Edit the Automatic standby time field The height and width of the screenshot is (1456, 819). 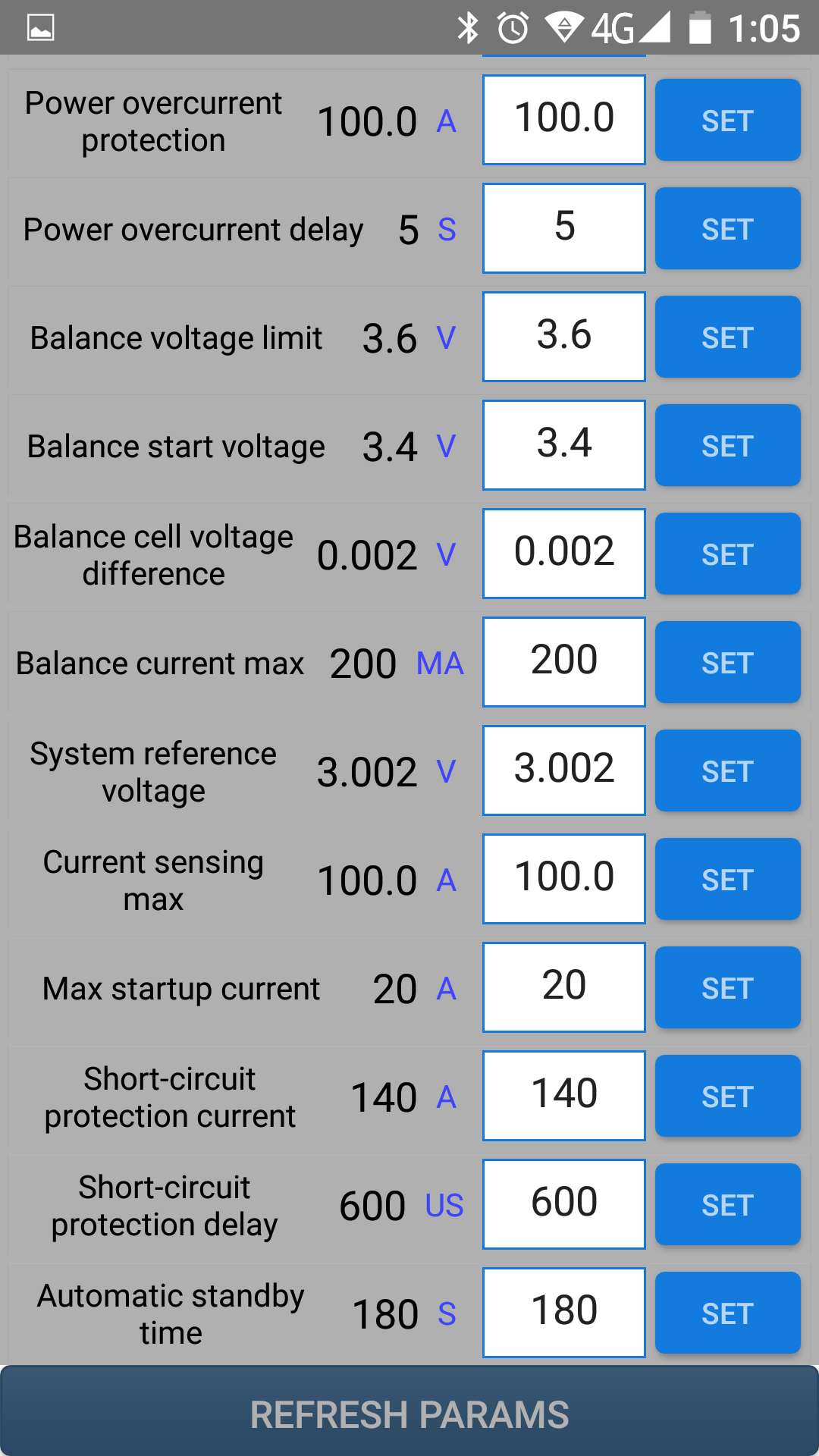click(563, 1313)
